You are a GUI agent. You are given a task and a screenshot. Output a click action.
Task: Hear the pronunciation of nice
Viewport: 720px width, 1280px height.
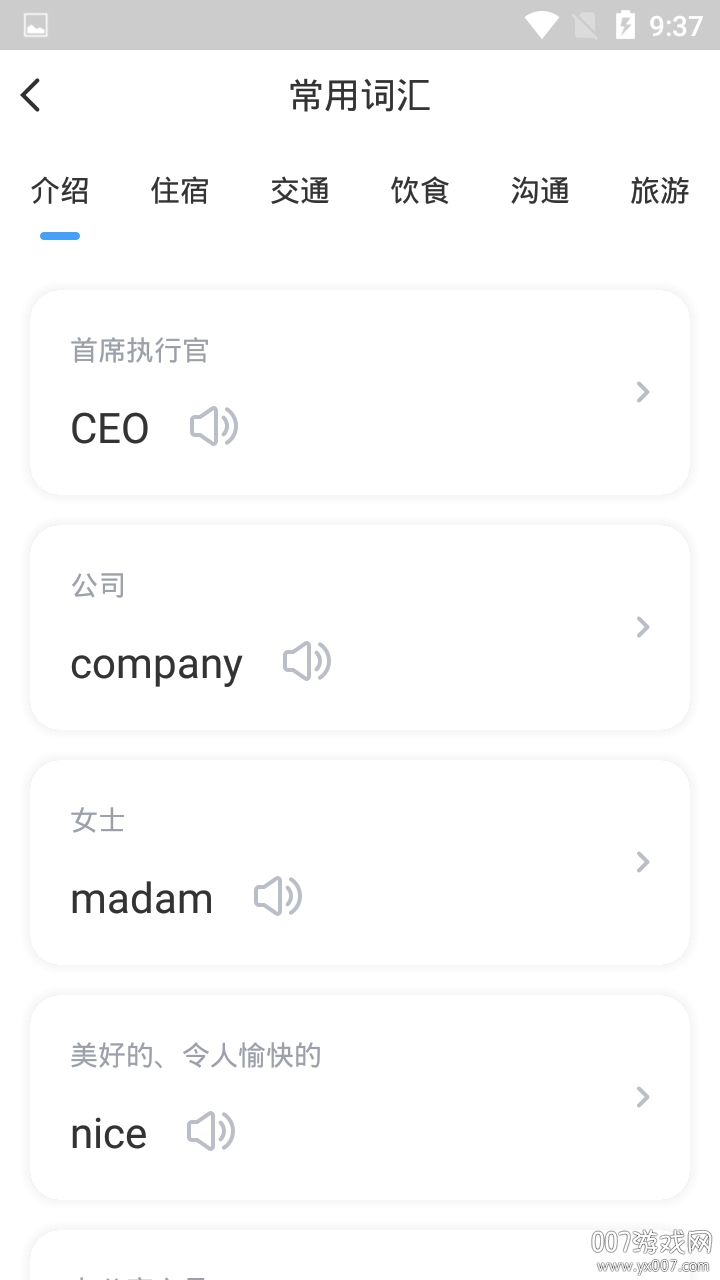[211, 1132]
